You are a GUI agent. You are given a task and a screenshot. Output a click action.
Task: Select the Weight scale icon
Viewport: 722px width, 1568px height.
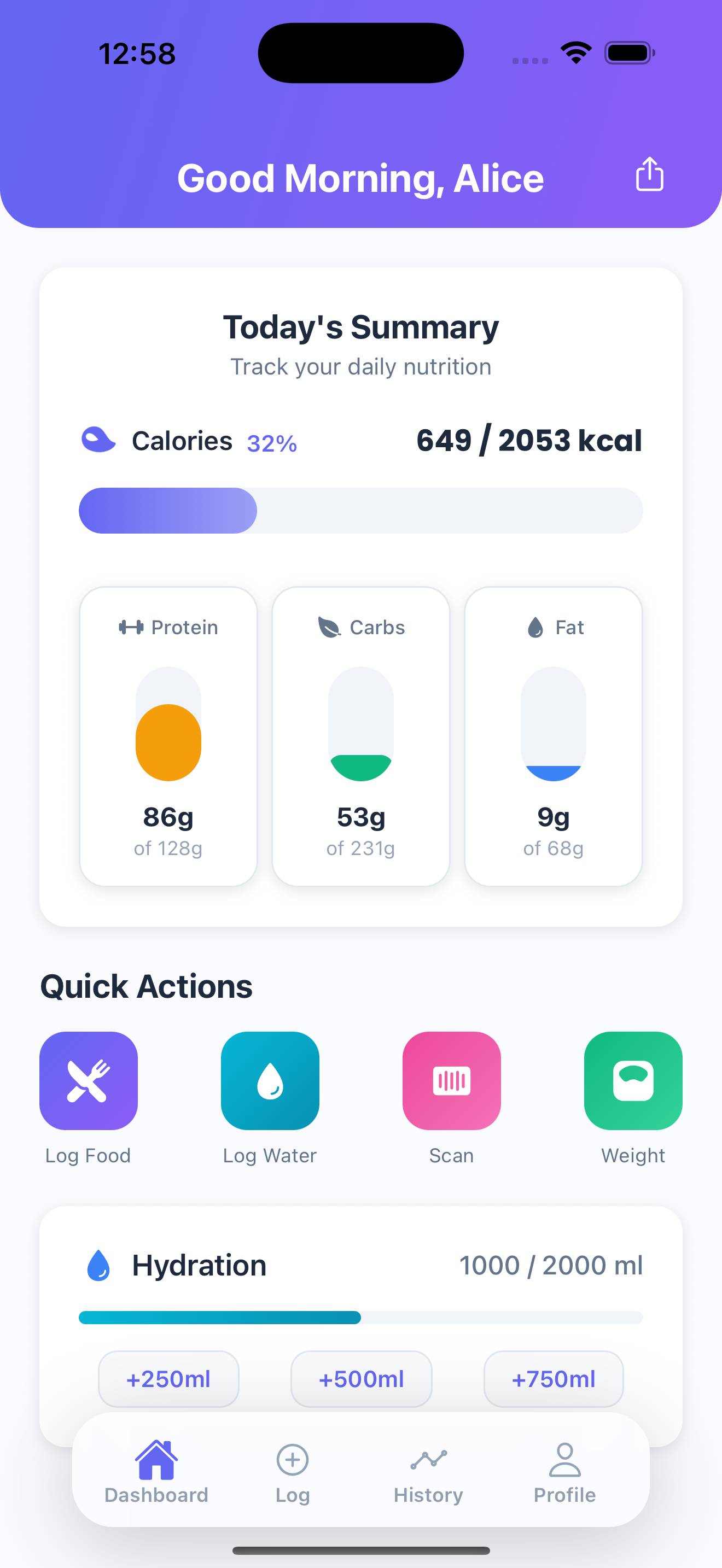pyautogui.click(x=632, y=1081)
